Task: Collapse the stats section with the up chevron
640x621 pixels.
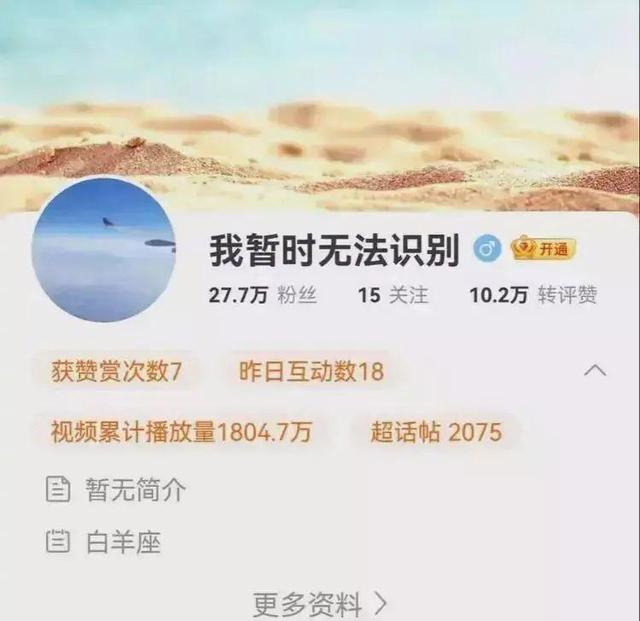Action: pos(595,371)
